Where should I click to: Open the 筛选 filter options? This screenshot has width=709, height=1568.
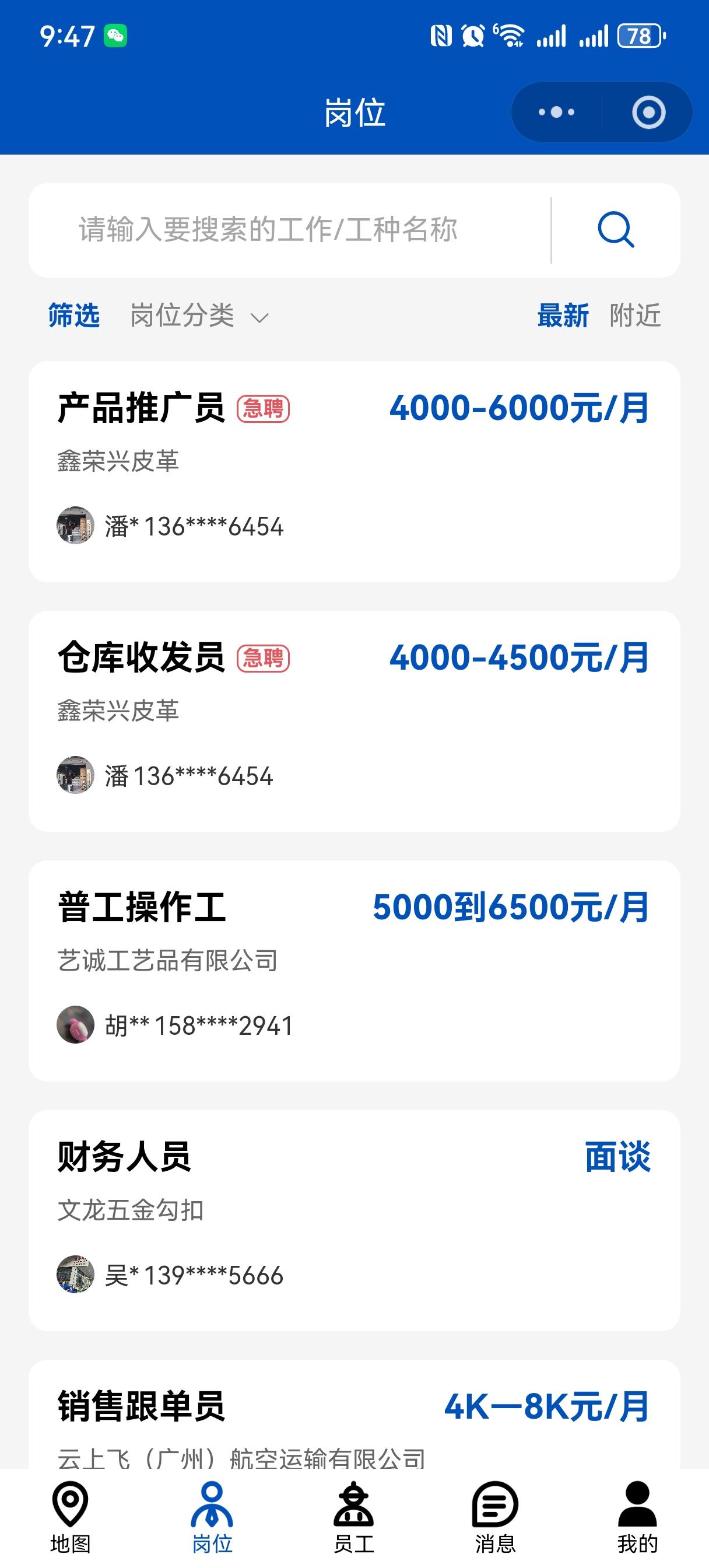click(73, 316)
